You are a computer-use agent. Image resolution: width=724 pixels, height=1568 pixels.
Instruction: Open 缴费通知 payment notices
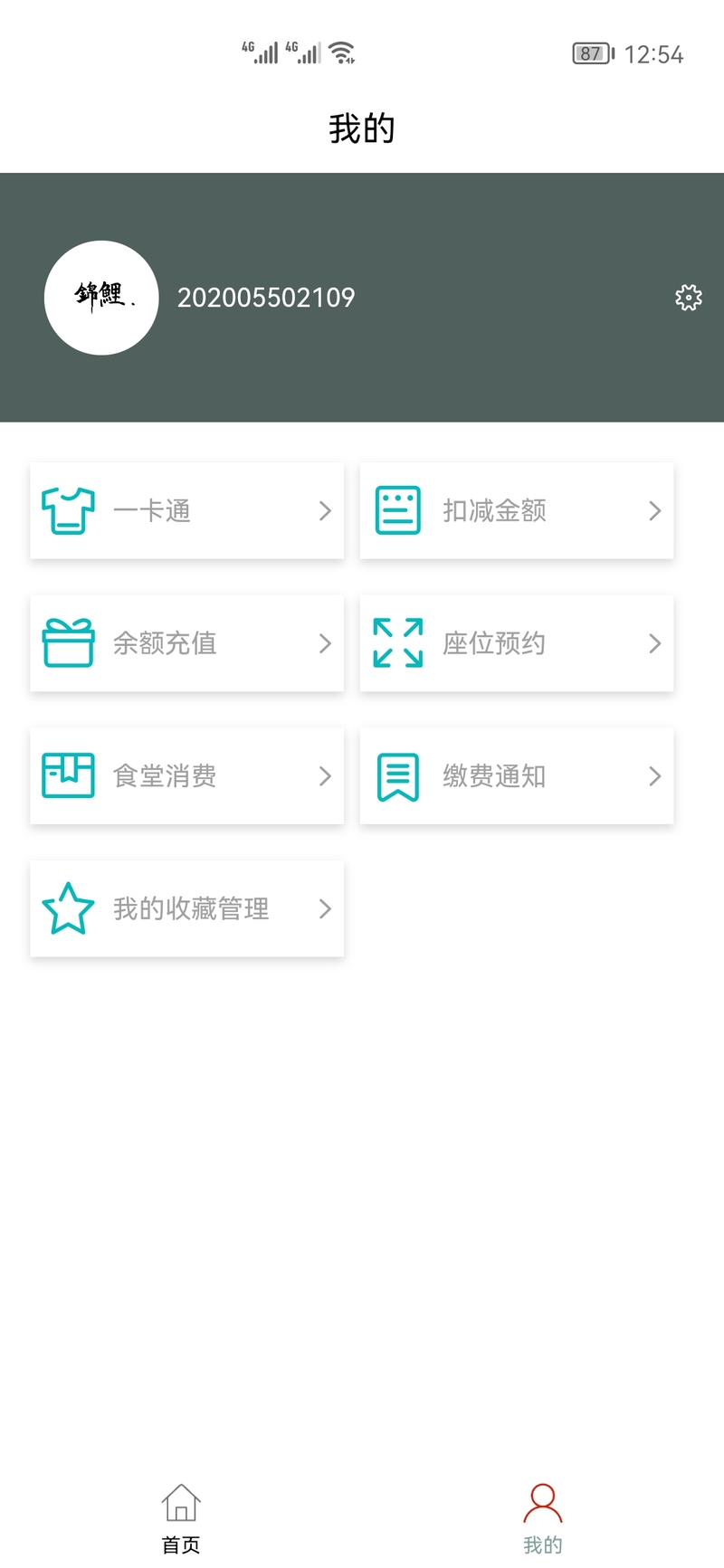[516, 776]
